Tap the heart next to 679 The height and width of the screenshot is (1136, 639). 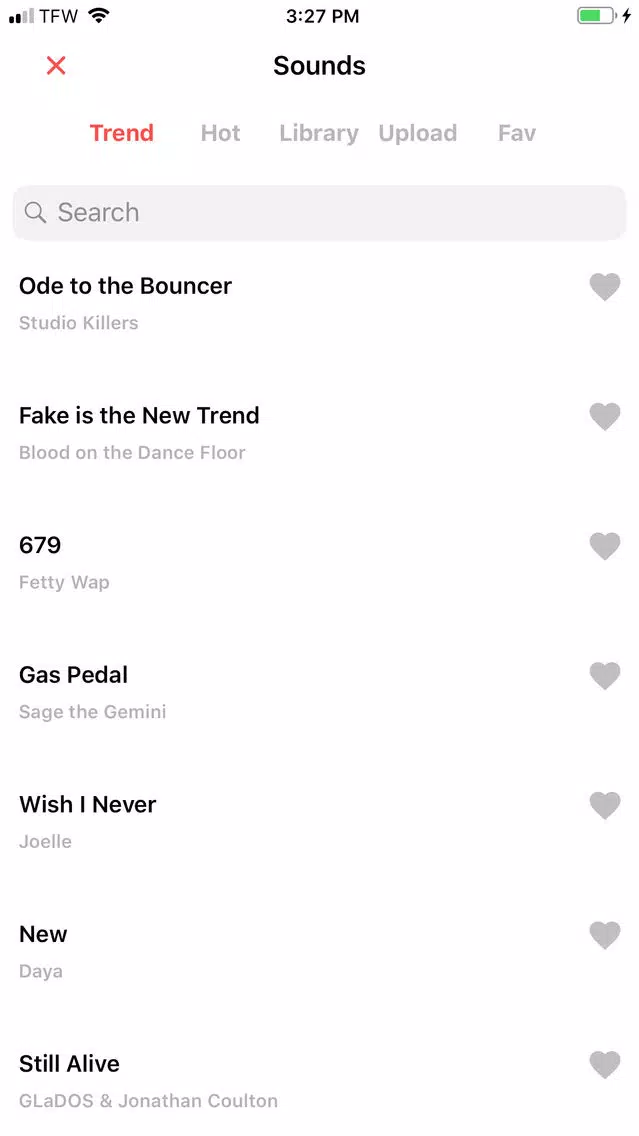tap(605, 546)
